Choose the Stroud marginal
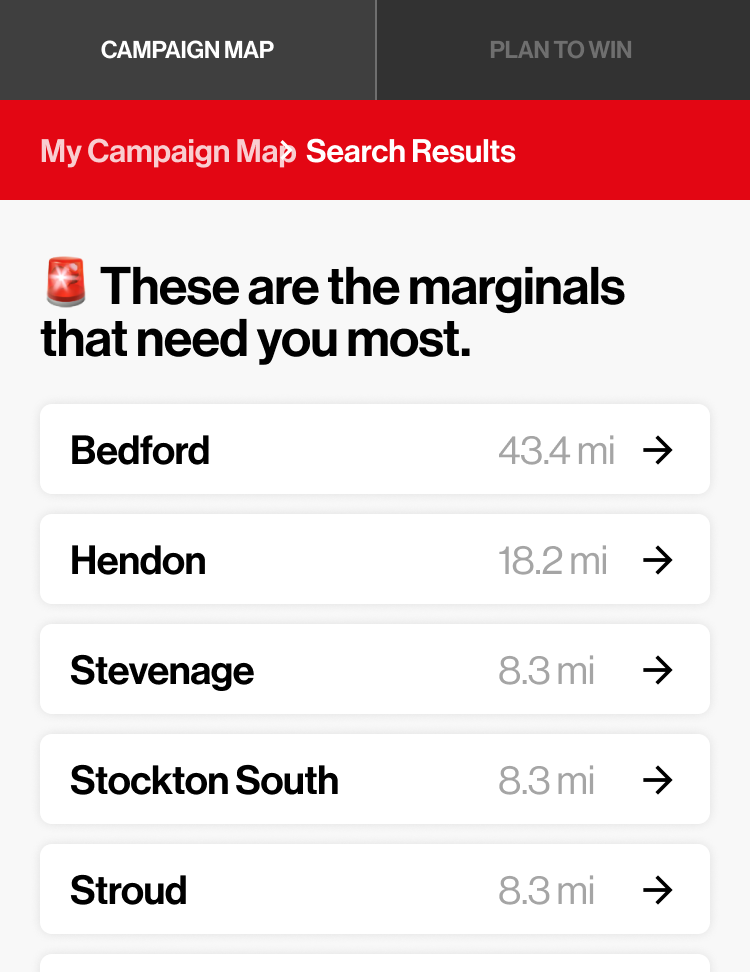750x972 pixels. coord(375,890)
